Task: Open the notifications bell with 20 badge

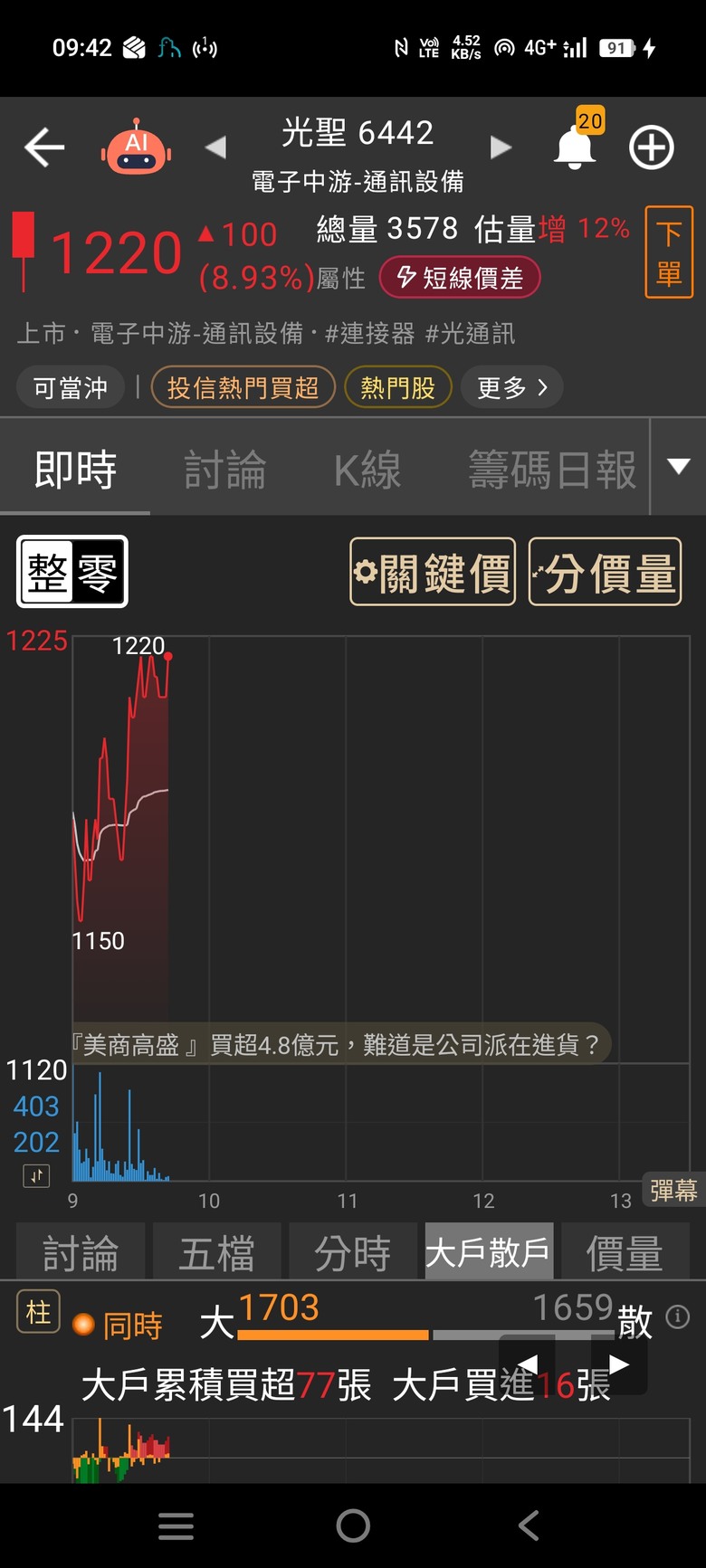Action: (577, 142)
